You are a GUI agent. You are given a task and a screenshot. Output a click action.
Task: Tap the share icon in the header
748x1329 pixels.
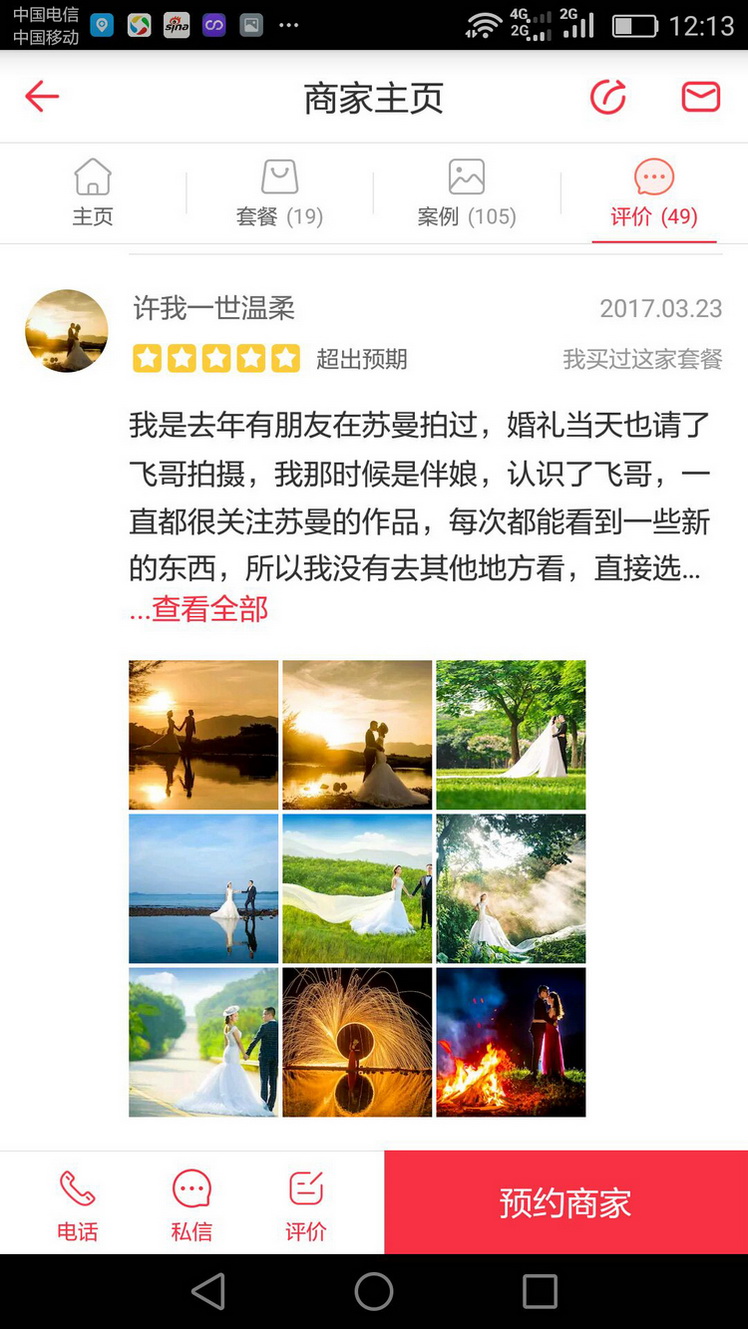[x=608, y=97]
